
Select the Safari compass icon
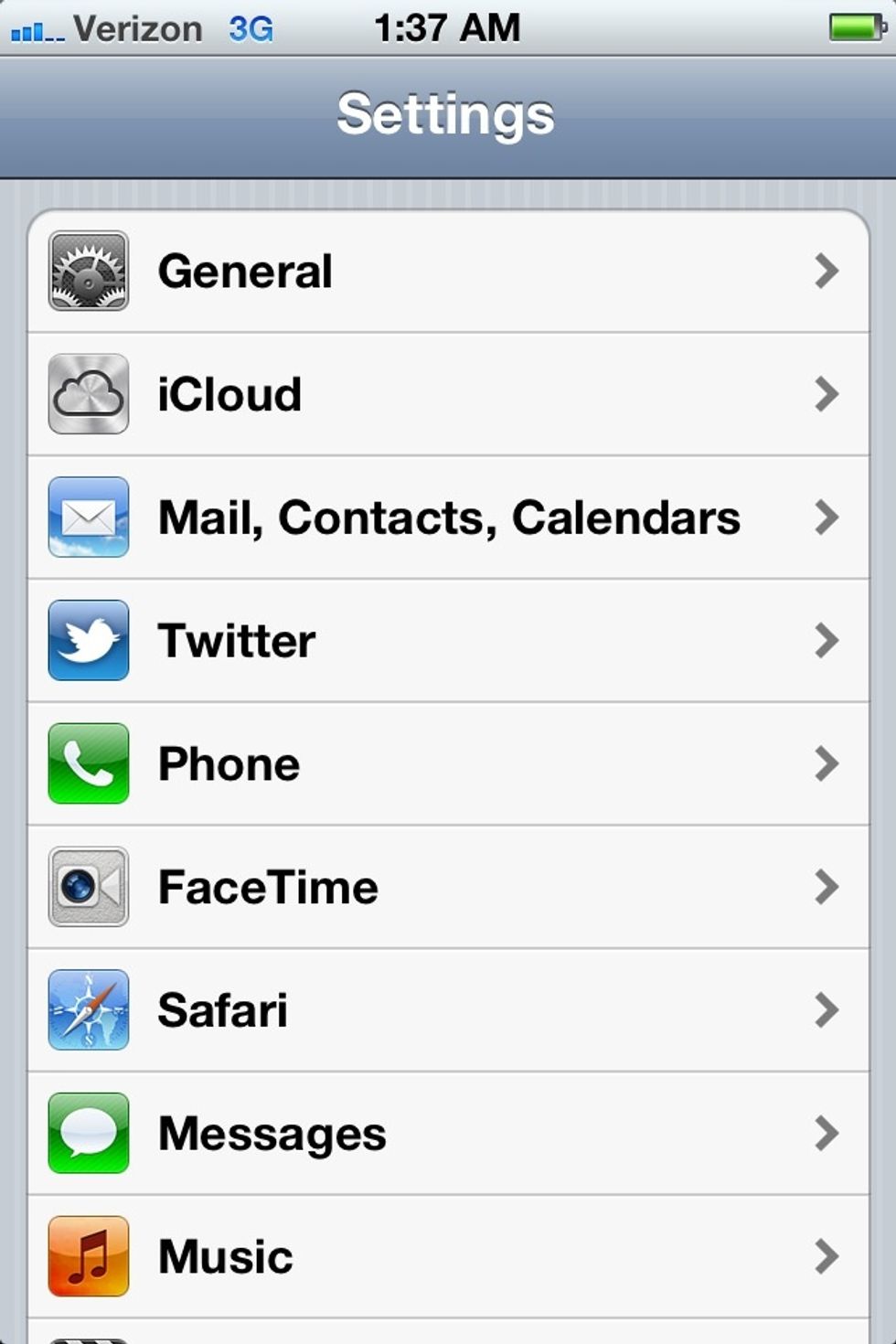(x=88, y=1009)
